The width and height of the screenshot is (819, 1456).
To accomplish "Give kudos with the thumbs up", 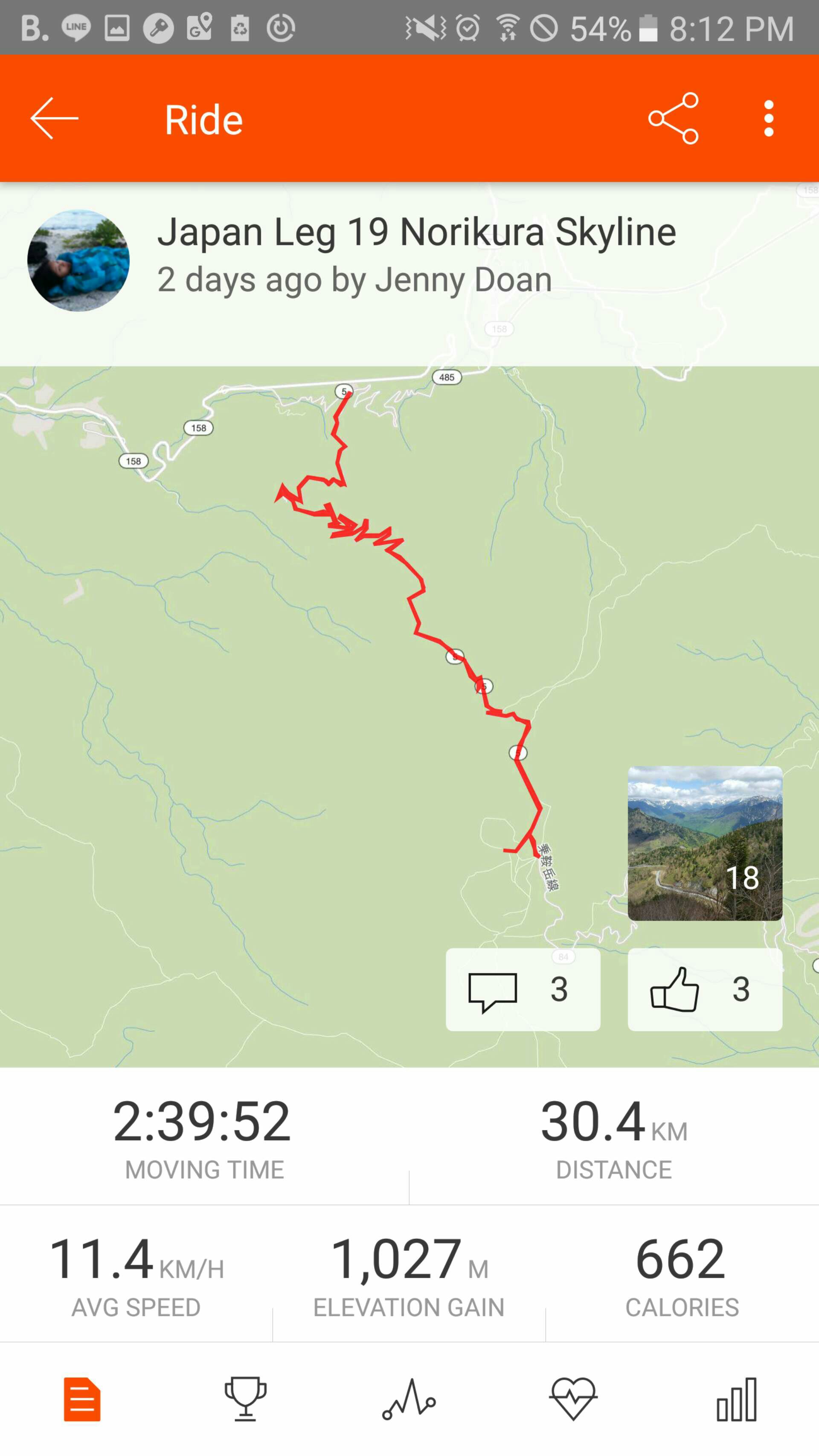I will coord(705,989).
